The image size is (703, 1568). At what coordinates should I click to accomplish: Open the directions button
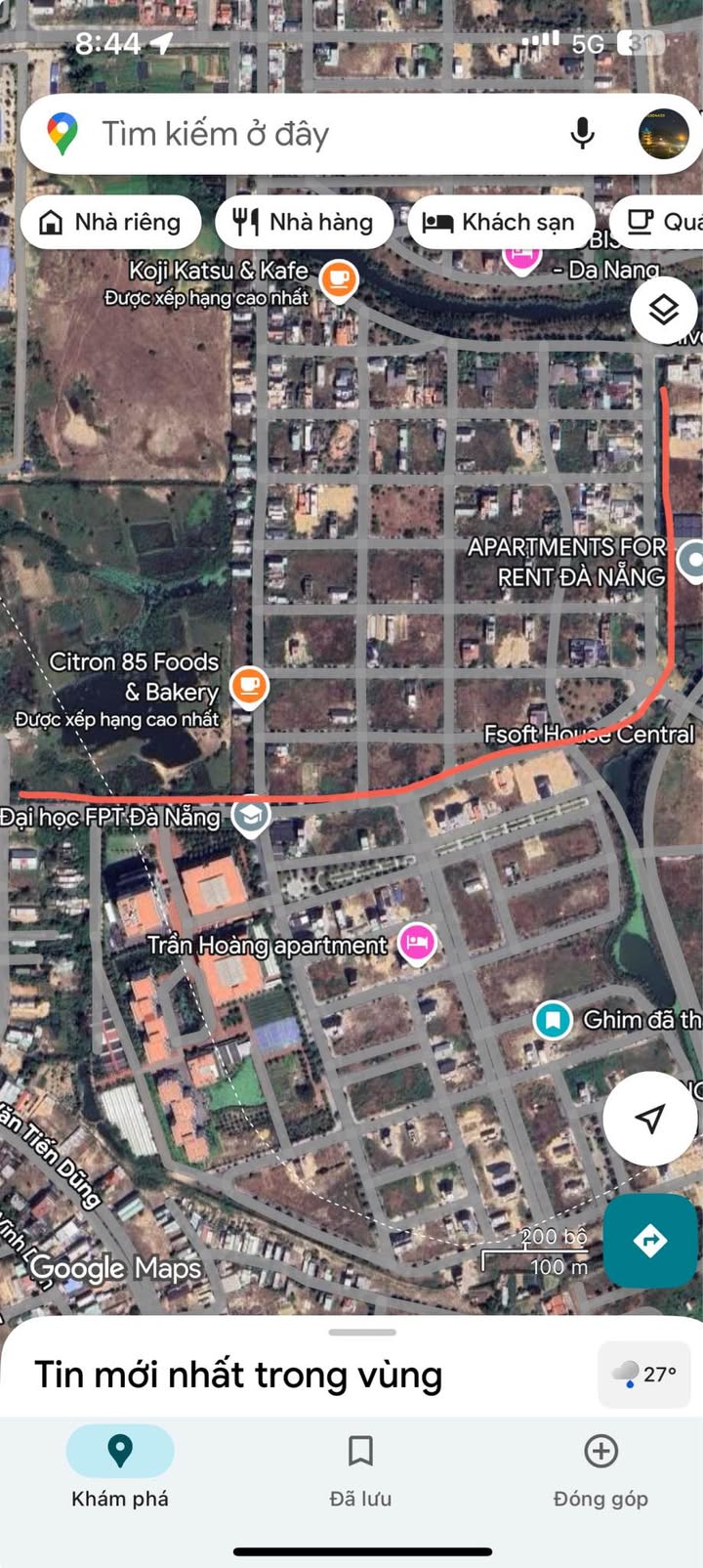[650, 1240]
